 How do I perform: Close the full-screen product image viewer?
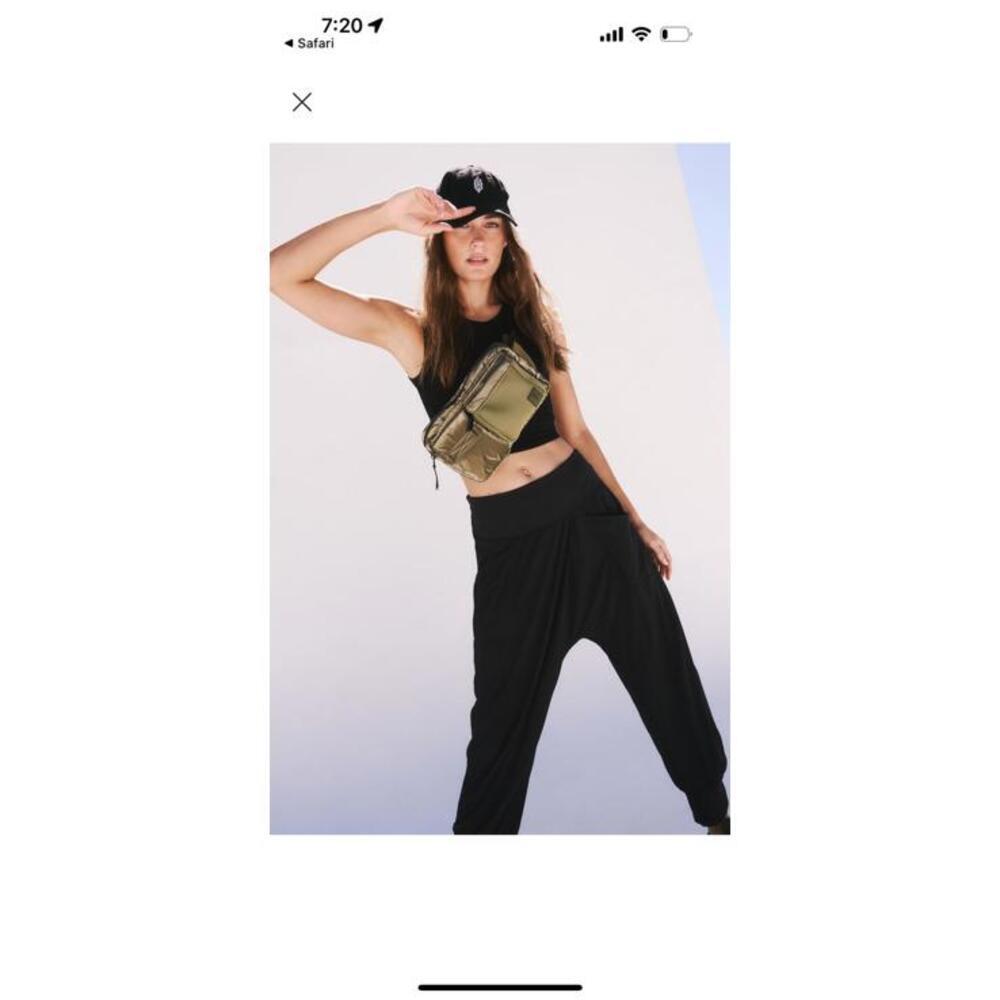click(x=302, y=102)
